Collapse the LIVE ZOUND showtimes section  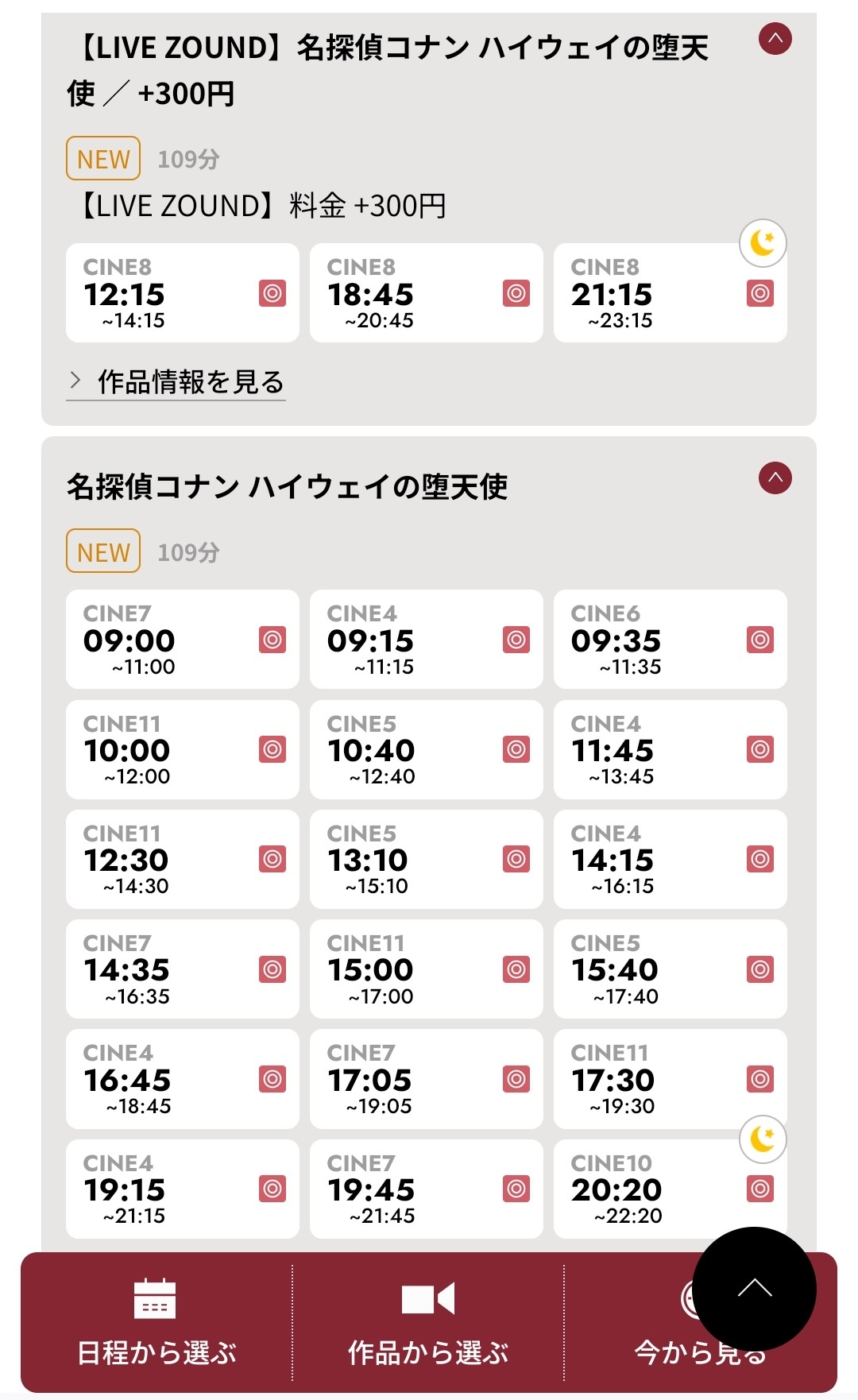point(775,38)
